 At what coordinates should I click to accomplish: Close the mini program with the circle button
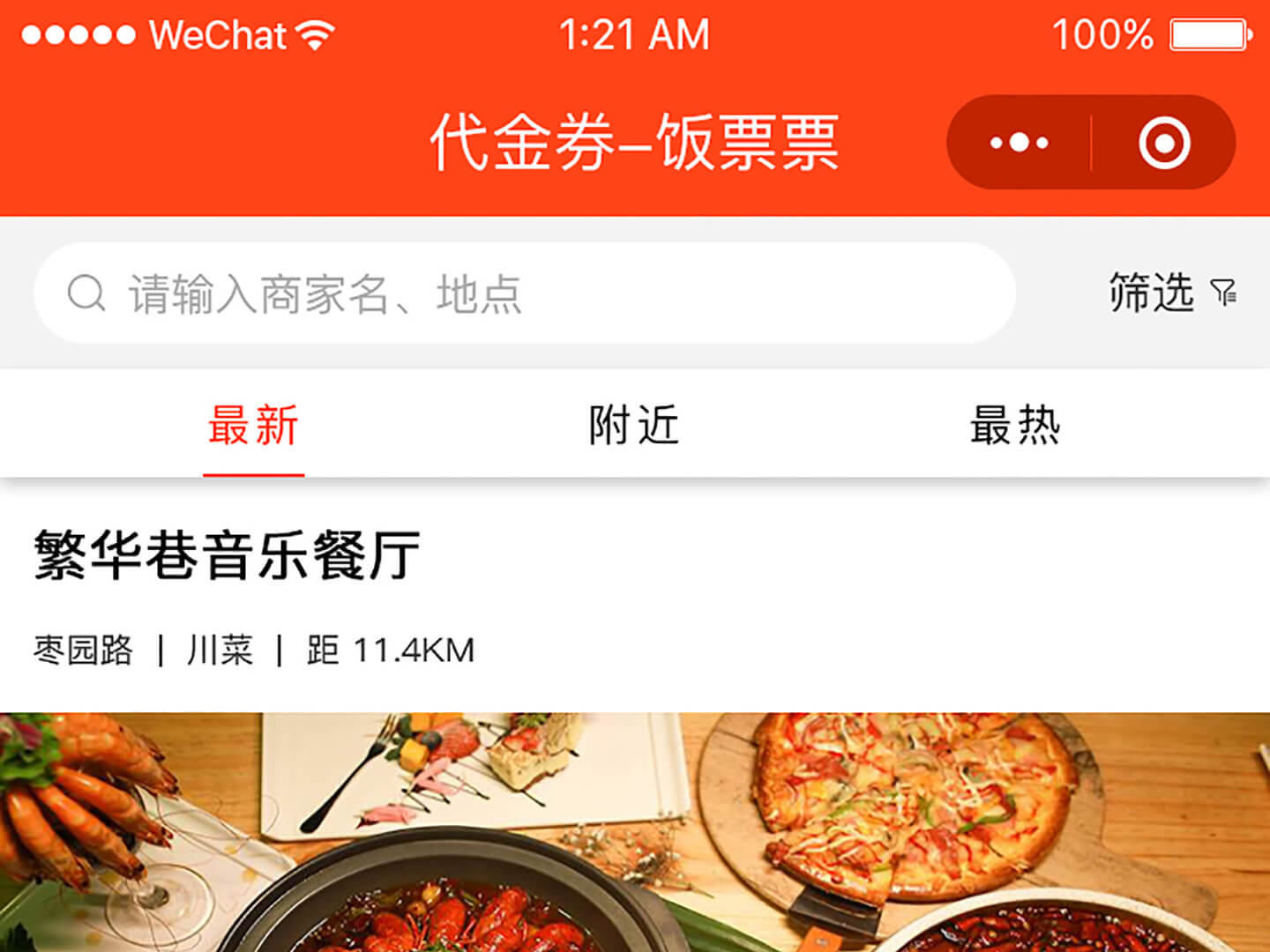tap(1164, 142)
